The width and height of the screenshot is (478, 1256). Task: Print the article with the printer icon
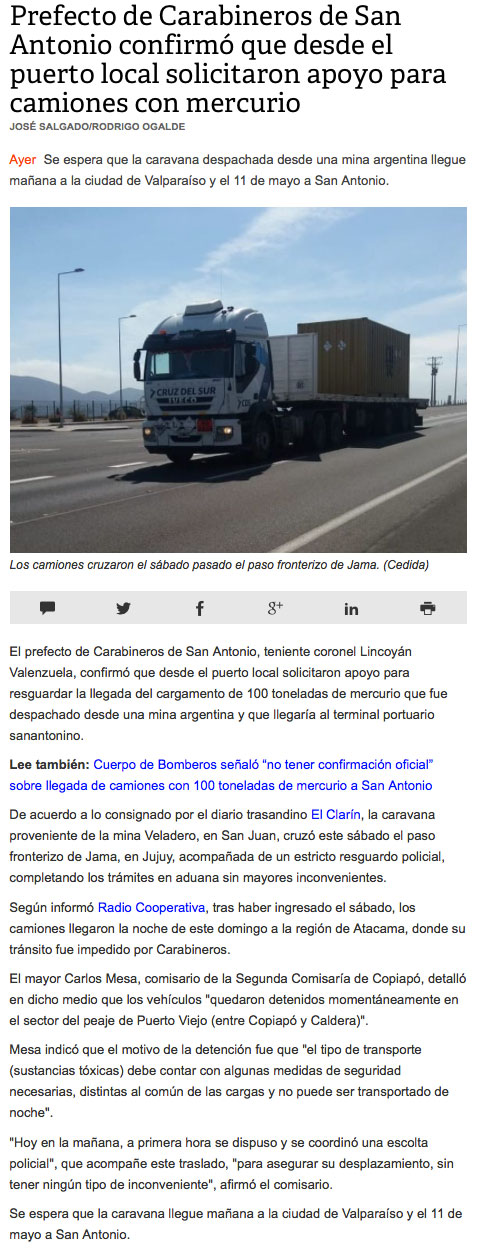(x=428, y=608)
